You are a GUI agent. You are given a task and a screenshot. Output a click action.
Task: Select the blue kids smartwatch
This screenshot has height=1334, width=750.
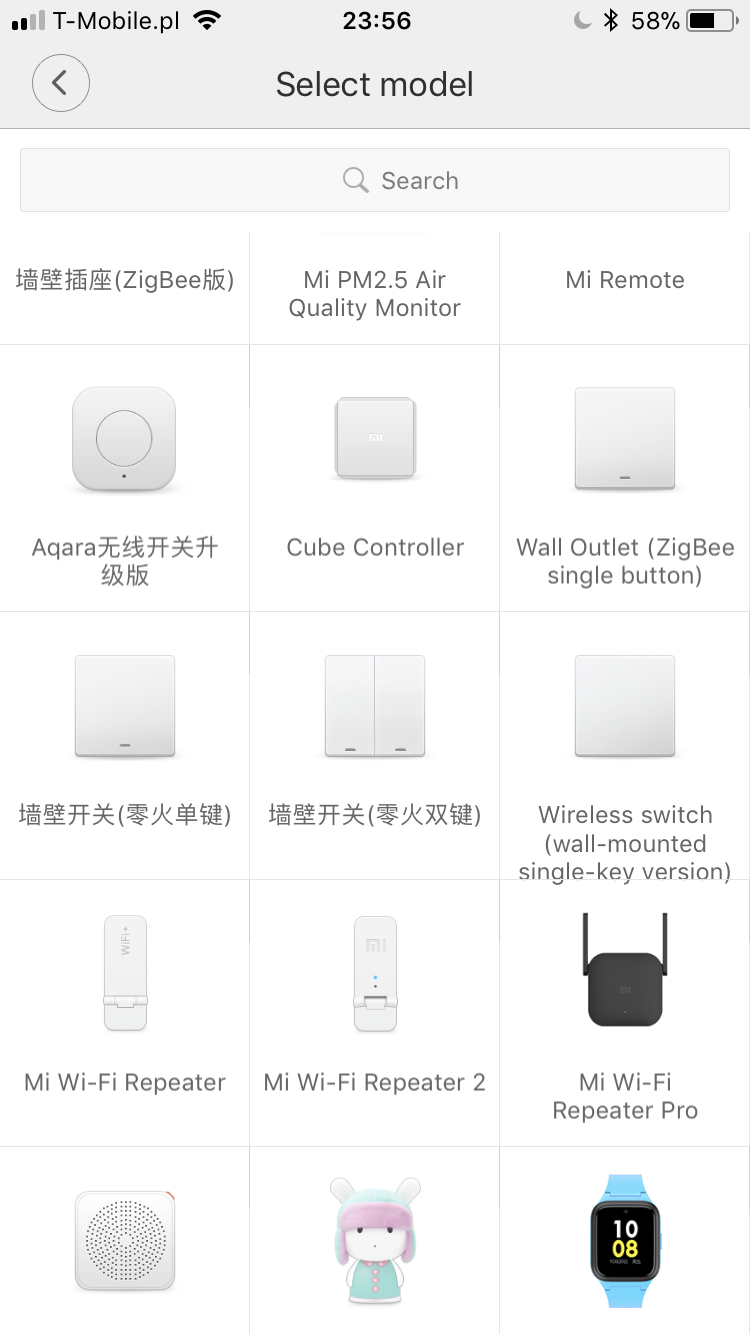[x=625, y=1240]
